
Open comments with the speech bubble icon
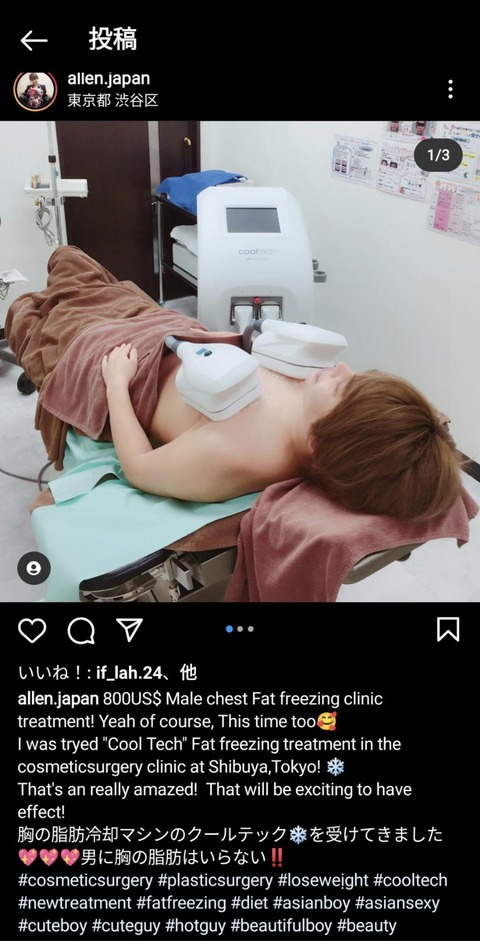pyautogui.click(x=81, y=630)
